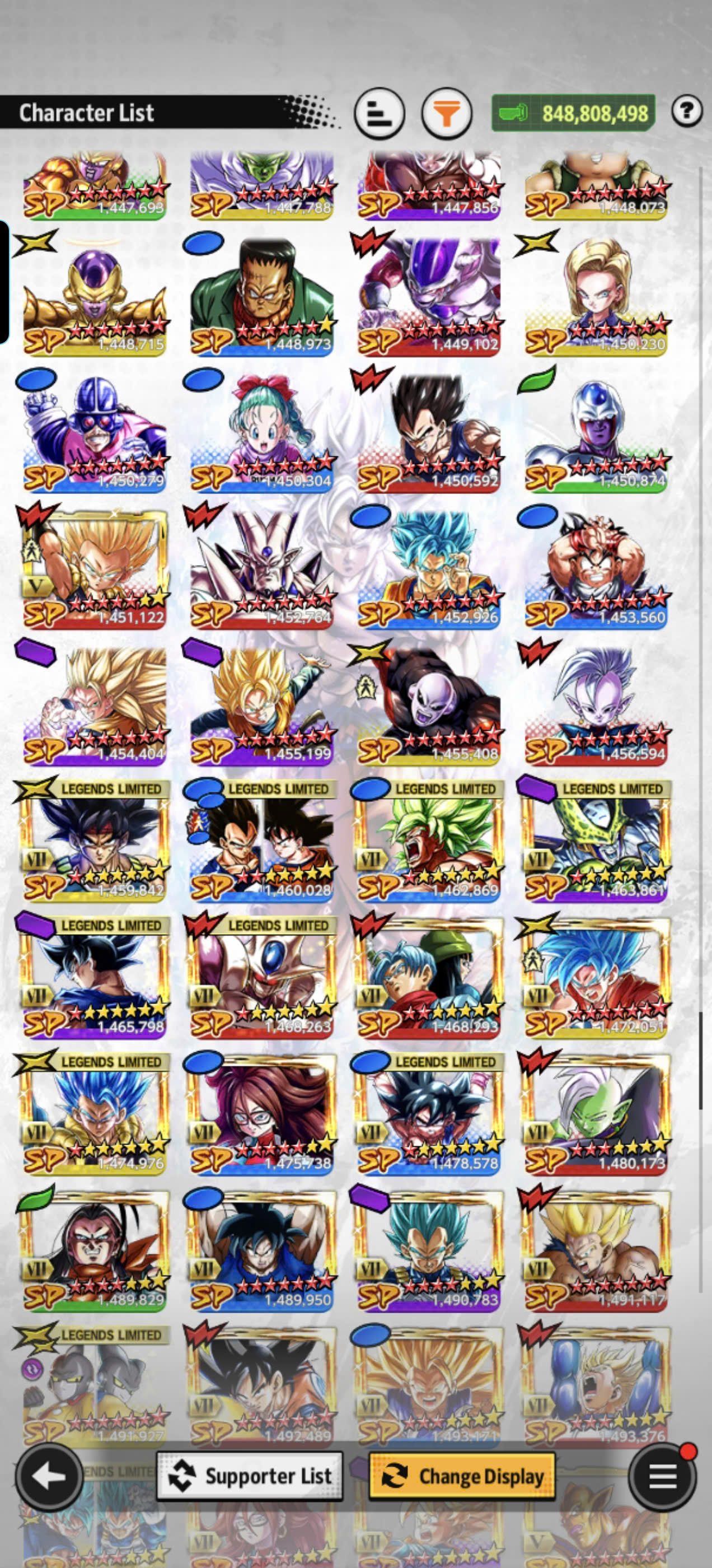Open character card showing 1,450,592
The image size is (712, 1568).
click(429, 432)
